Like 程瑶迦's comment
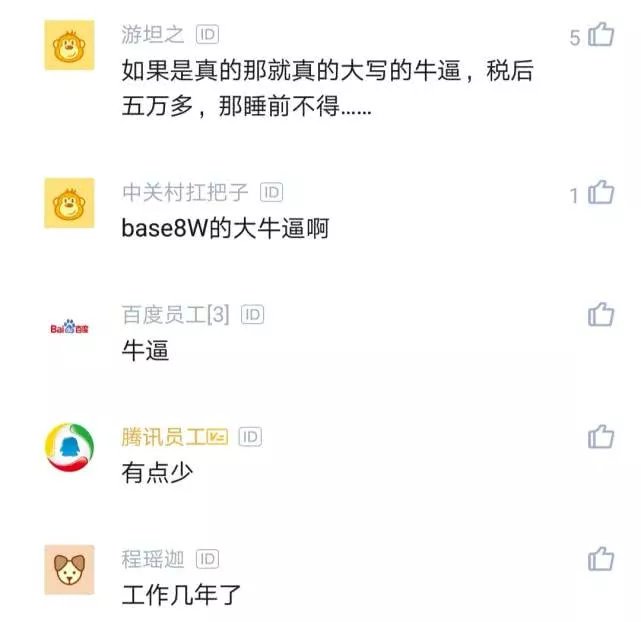The width and height of the screenshot is (641, 622). click(601, 559)
